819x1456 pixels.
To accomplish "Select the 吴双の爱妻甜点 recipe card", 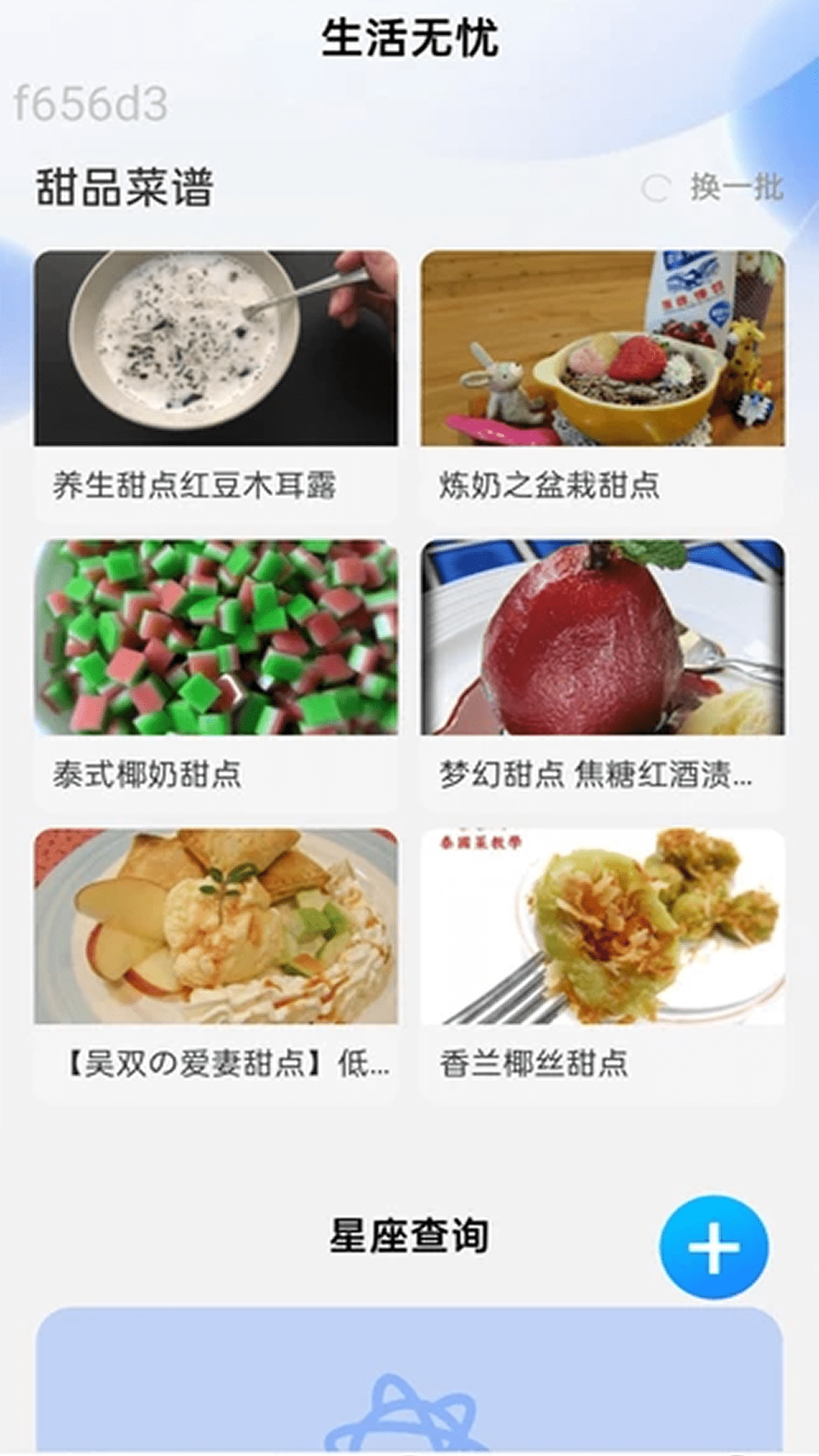I will point(215,963).
